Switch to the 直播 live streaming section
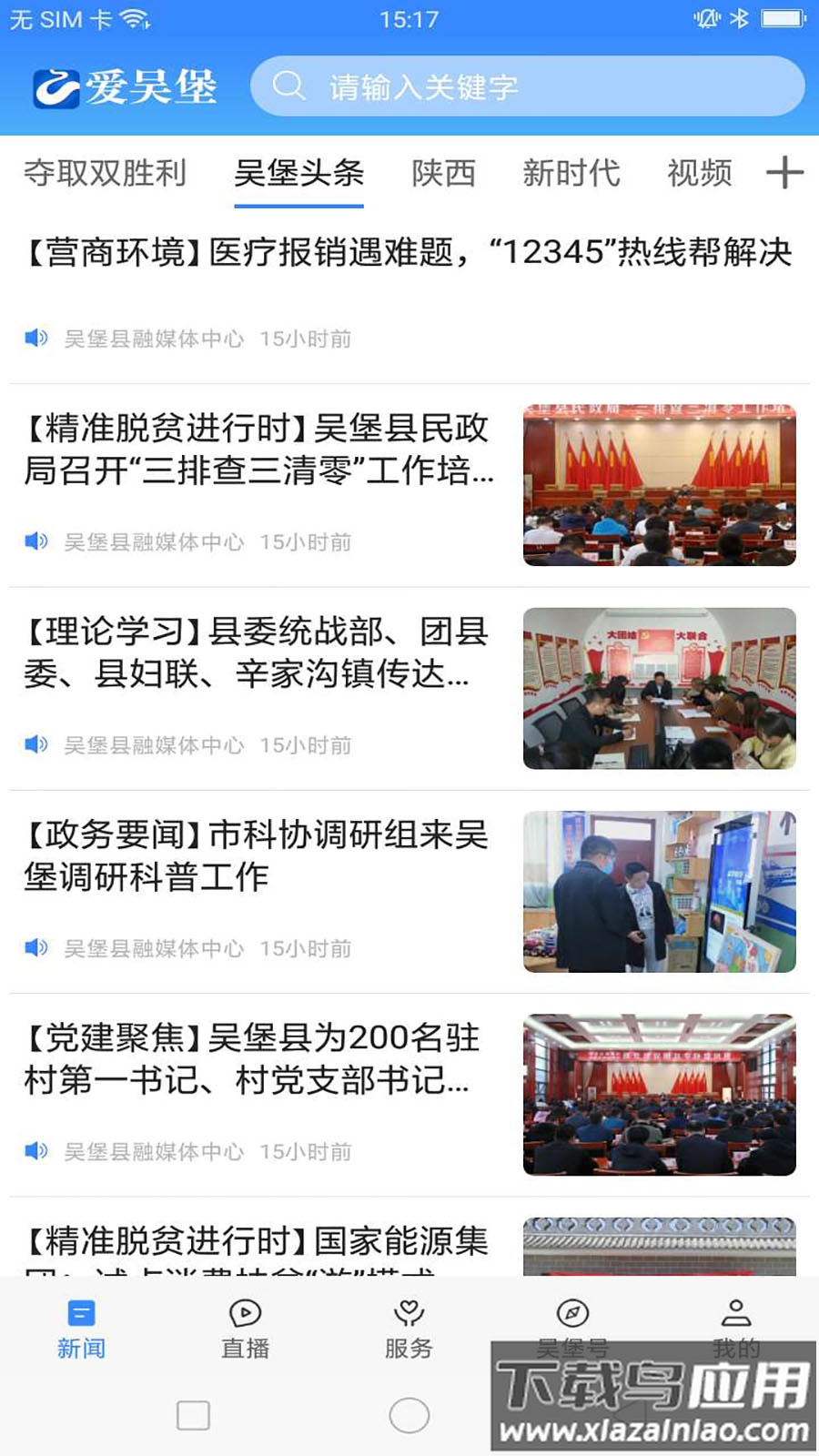 pos(244,1333)
